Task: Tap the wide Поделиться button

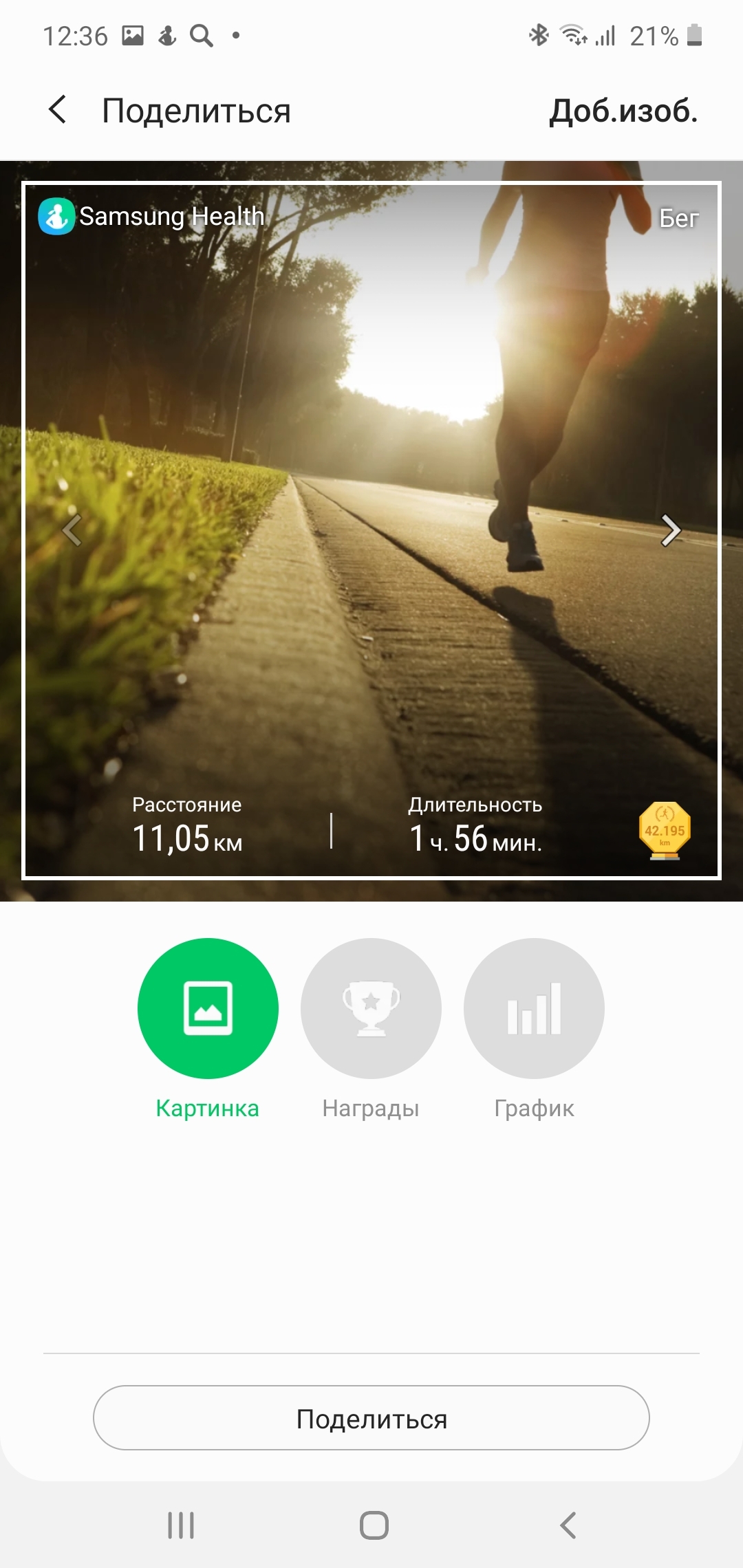Action: point(371,1419)
